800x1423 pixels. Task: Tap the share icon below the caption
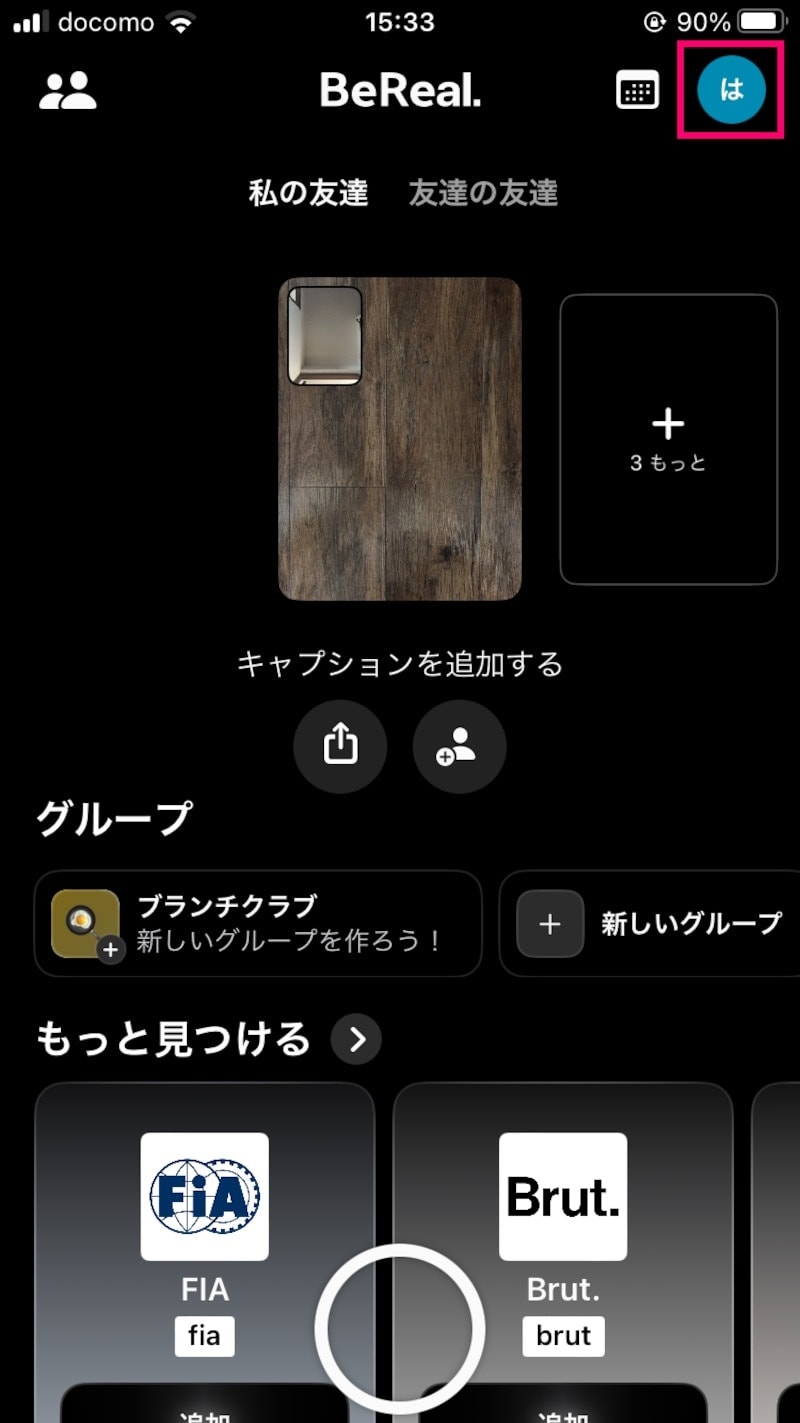pyautogui.click(x=340, y=746)
